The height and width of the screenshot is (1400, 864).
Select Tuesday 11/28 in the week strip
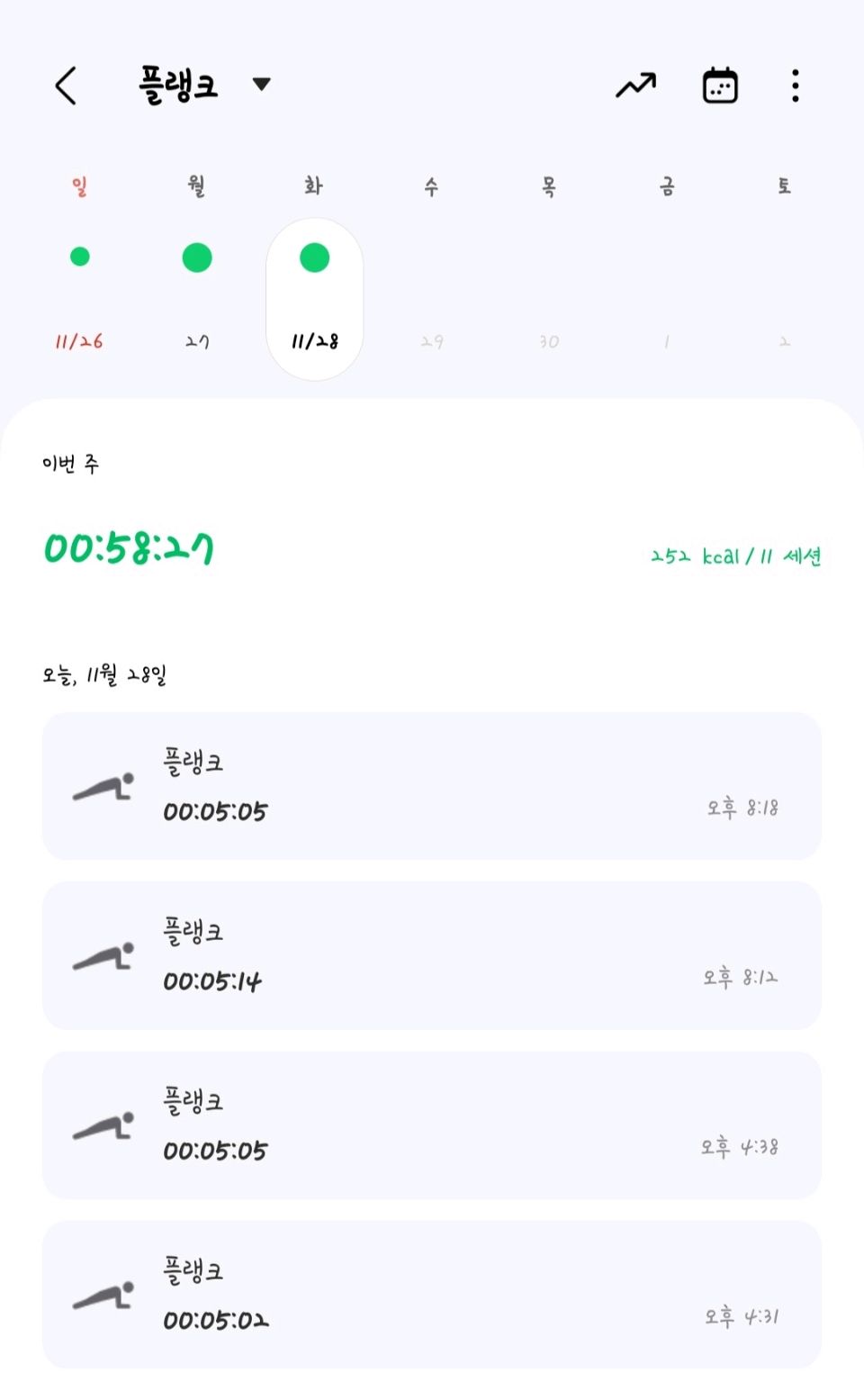click(314, 299)
